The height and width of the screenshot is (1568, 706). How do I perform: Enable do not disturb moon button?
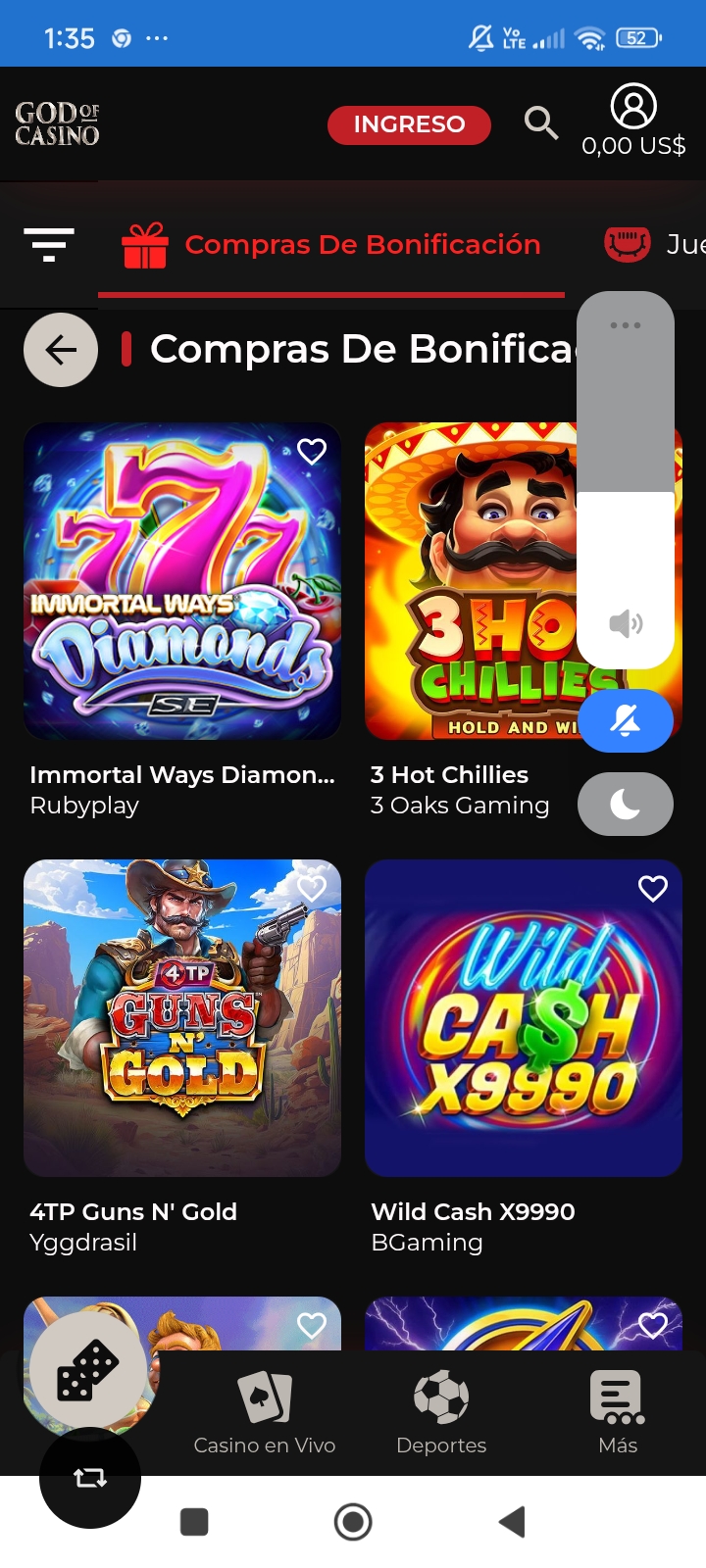(x=626, y=805)
